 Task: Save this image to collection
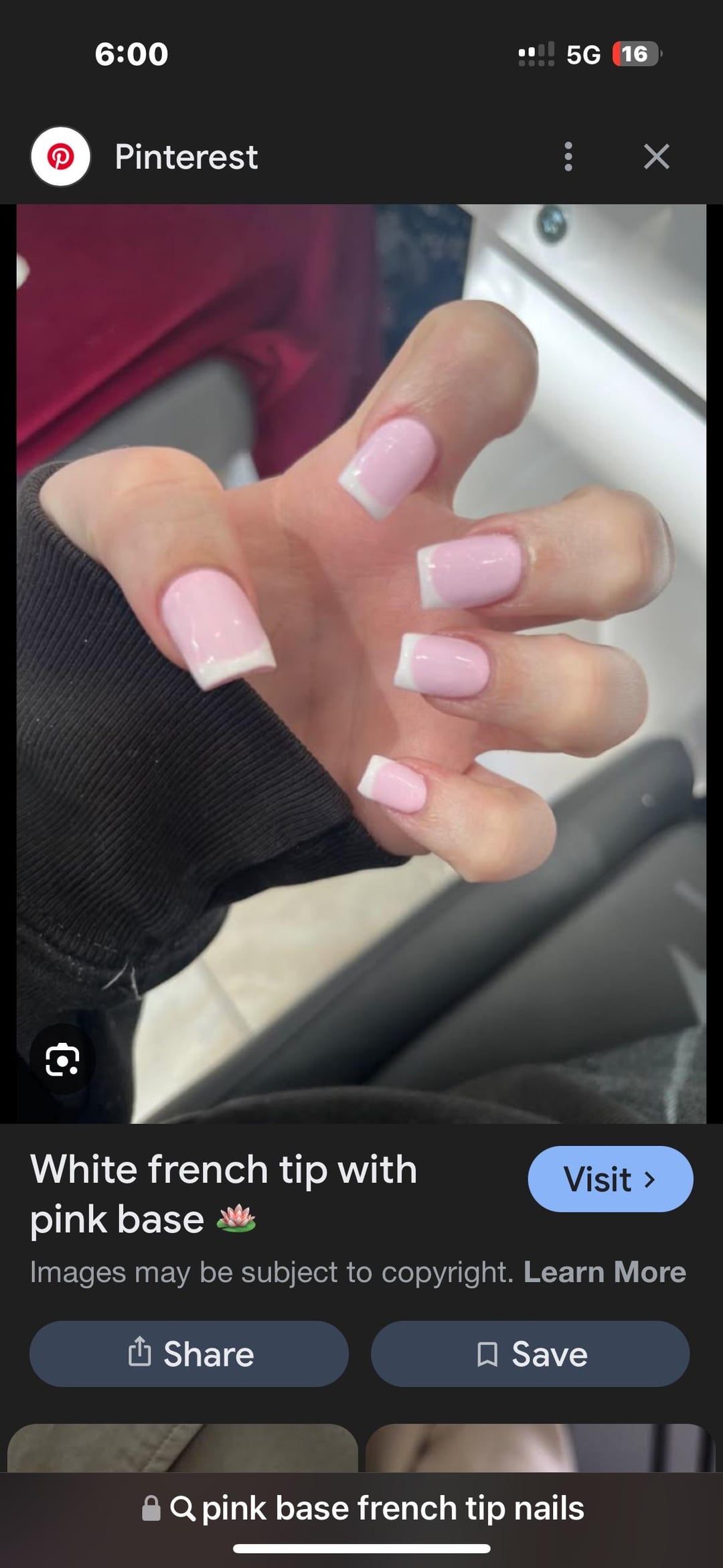coord(530,1354)
